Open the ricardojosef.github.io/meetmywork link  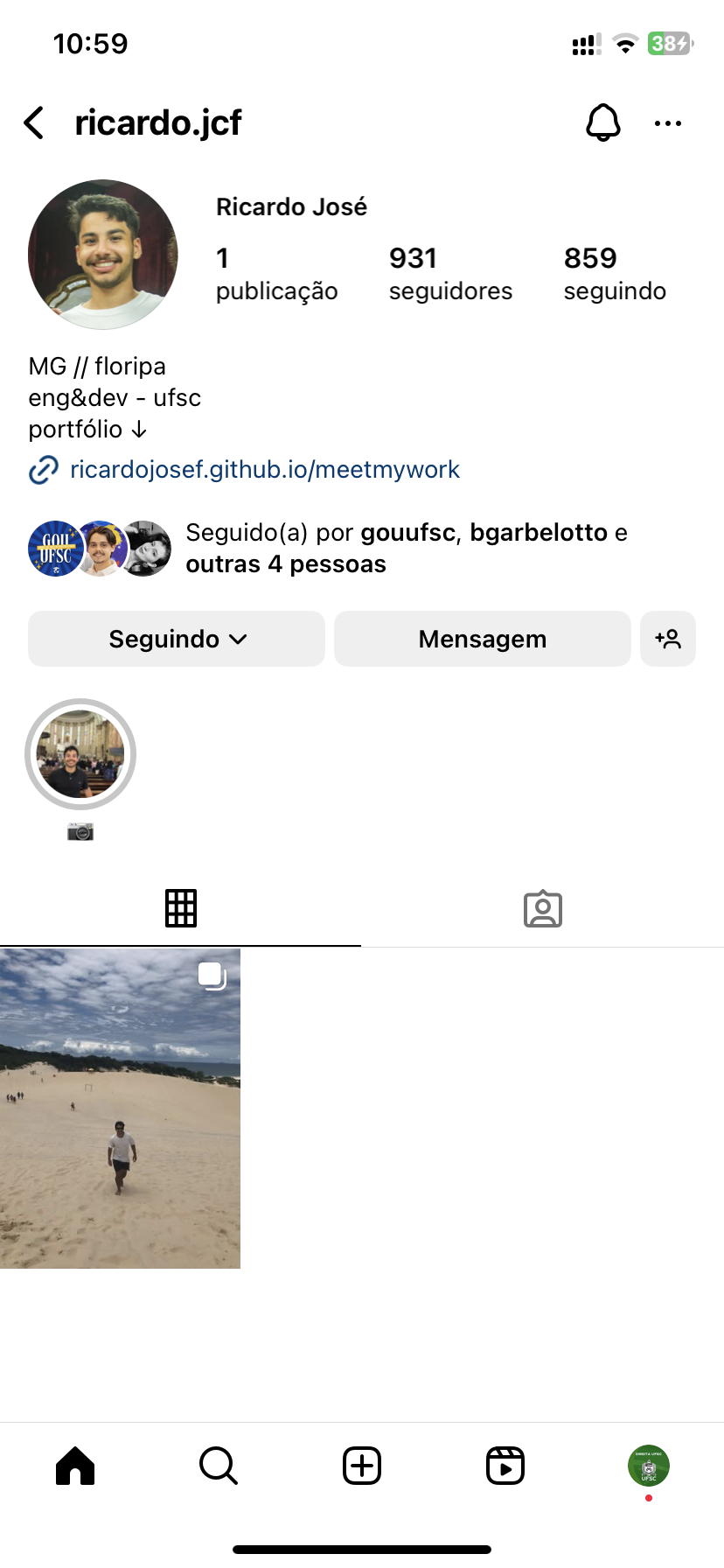(x=264, y=470)
